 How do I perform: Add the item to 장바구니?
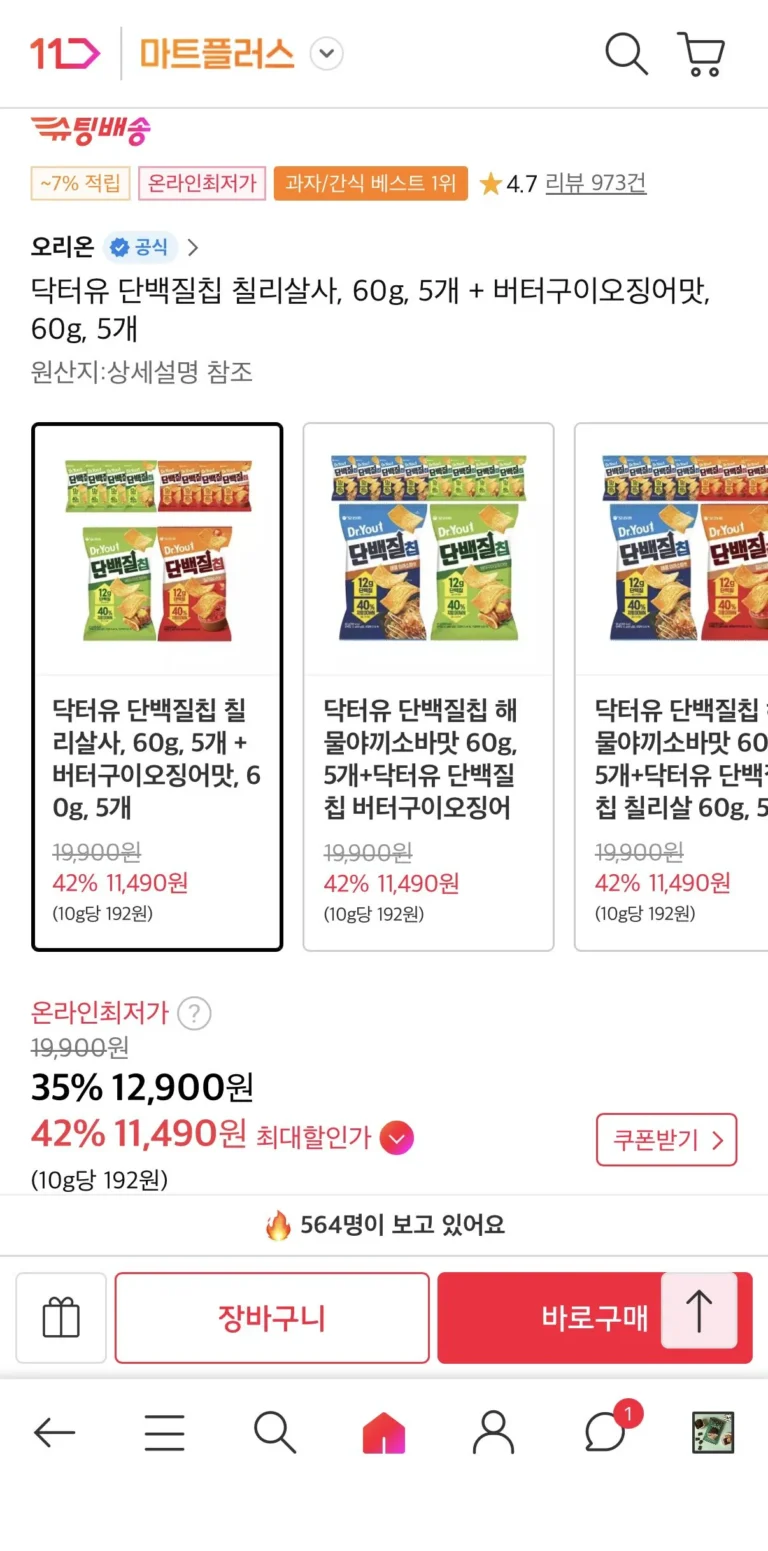[272, 1317]
